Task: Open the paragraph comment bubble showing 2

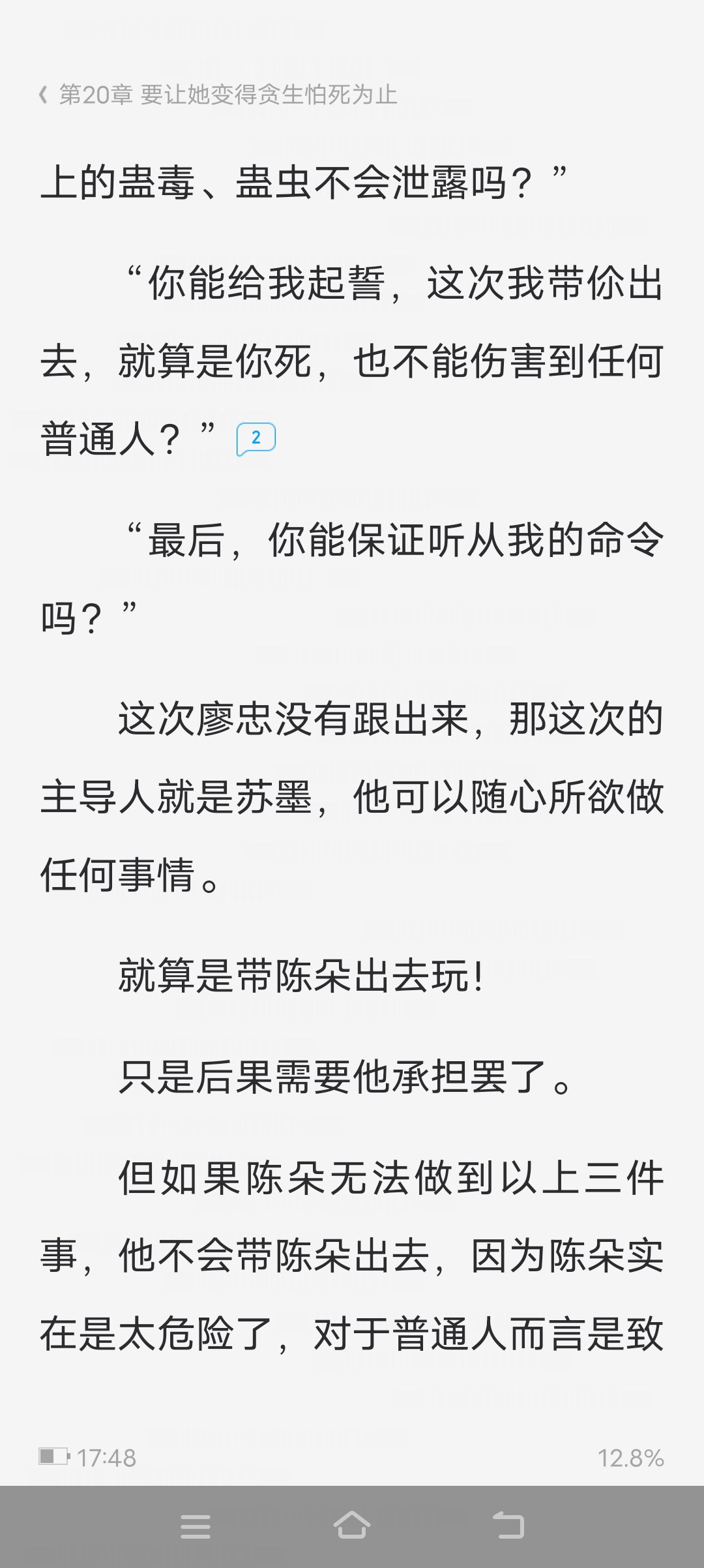Action: pyautogui.click(x=256, y=438)
